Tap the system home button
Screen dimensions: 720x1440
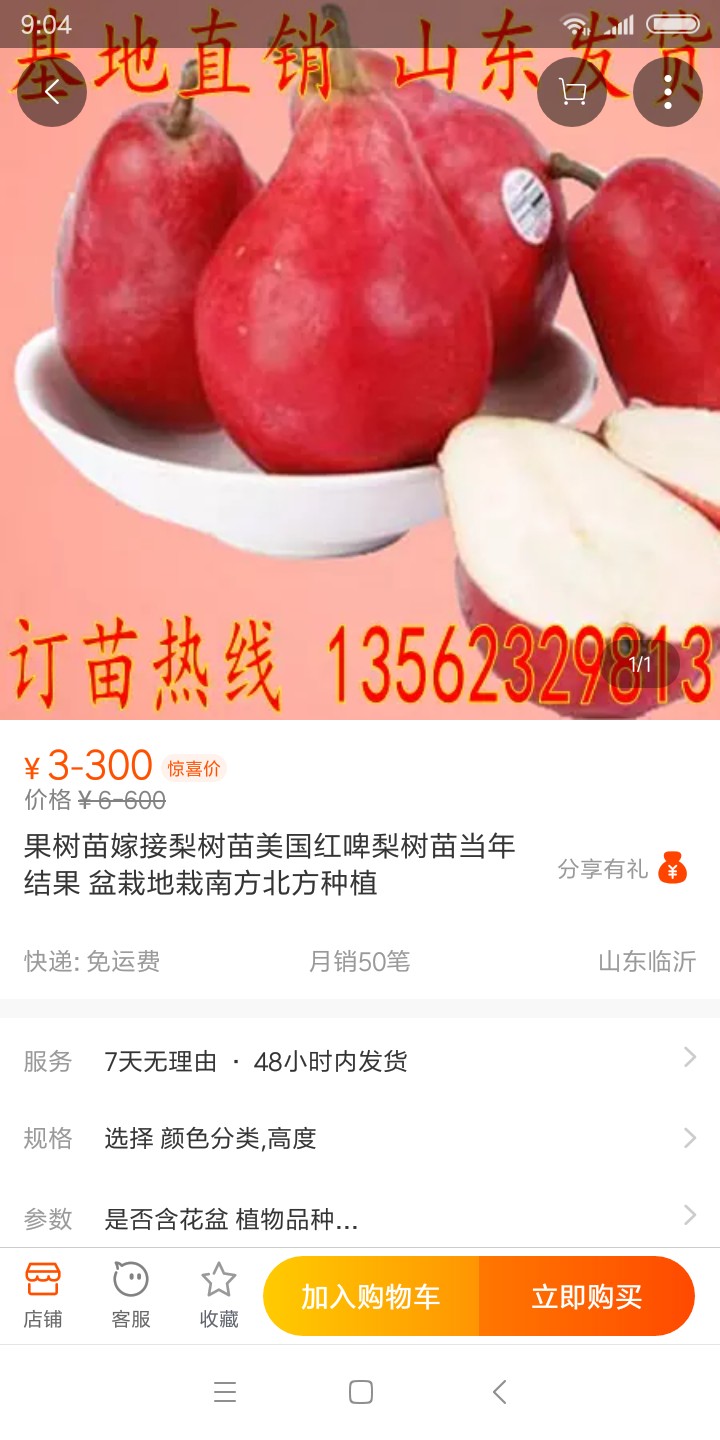360,1392
